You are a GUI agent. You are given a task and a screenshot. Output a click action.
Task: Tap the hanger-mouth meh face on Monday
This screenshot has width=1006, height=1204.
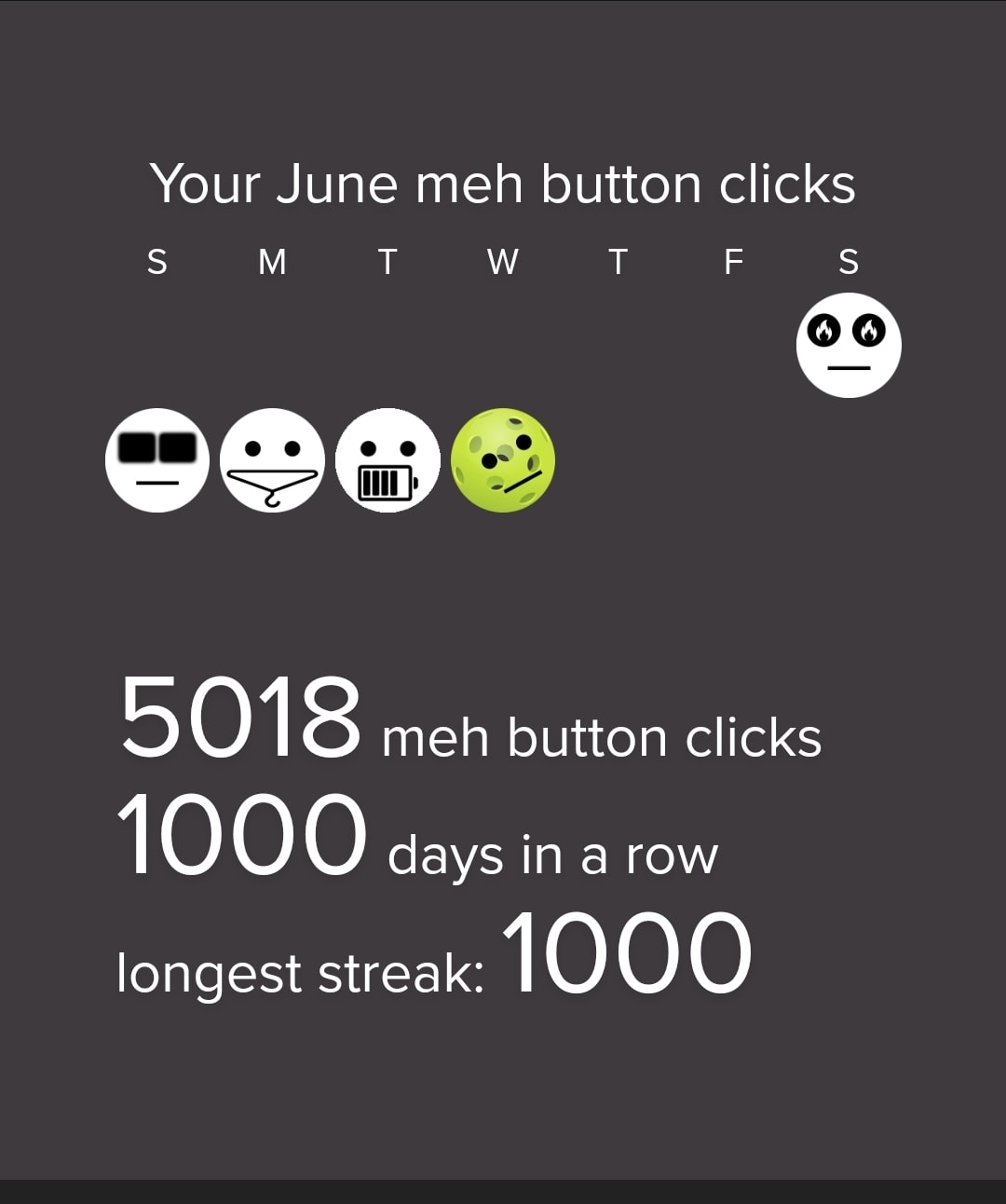coord(273,460)
